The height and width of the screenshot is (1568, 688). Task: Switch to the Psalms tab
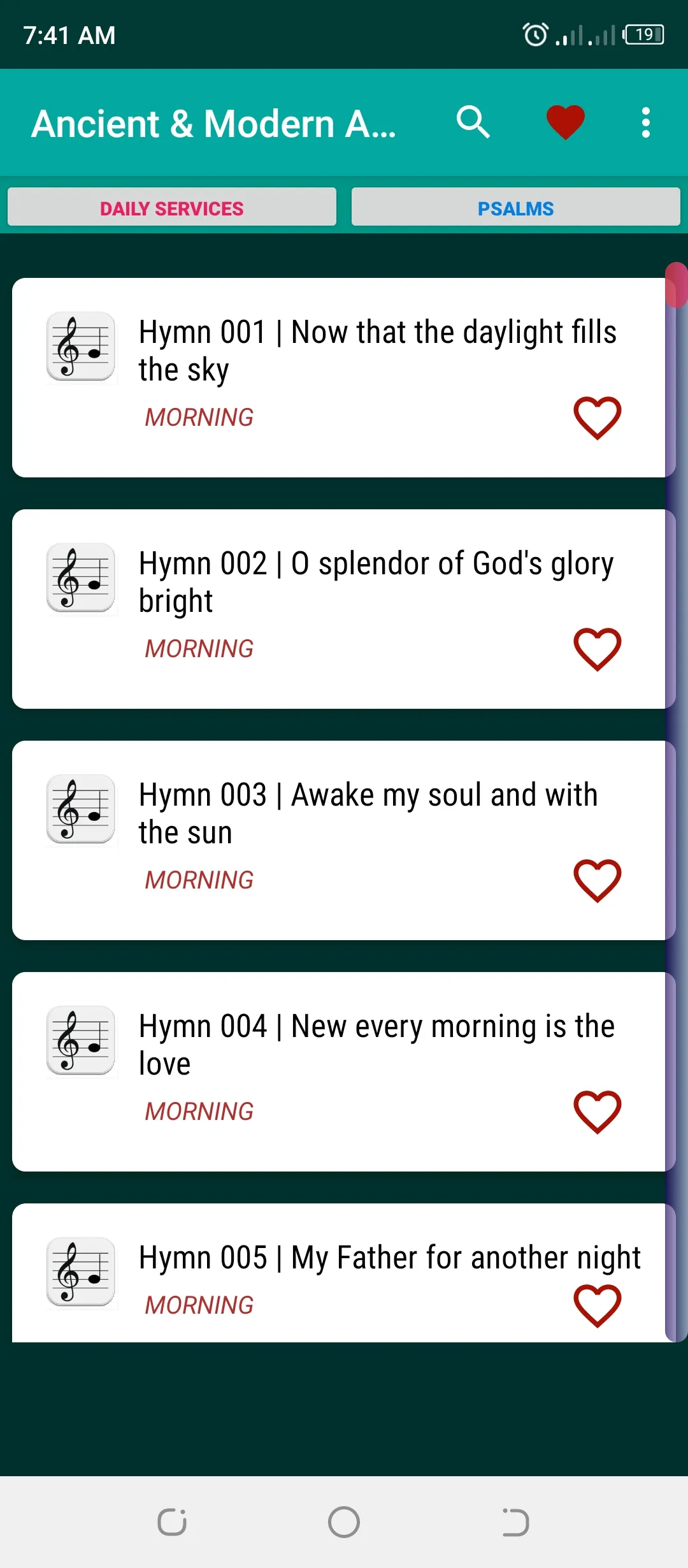click(x=516, y=207)
